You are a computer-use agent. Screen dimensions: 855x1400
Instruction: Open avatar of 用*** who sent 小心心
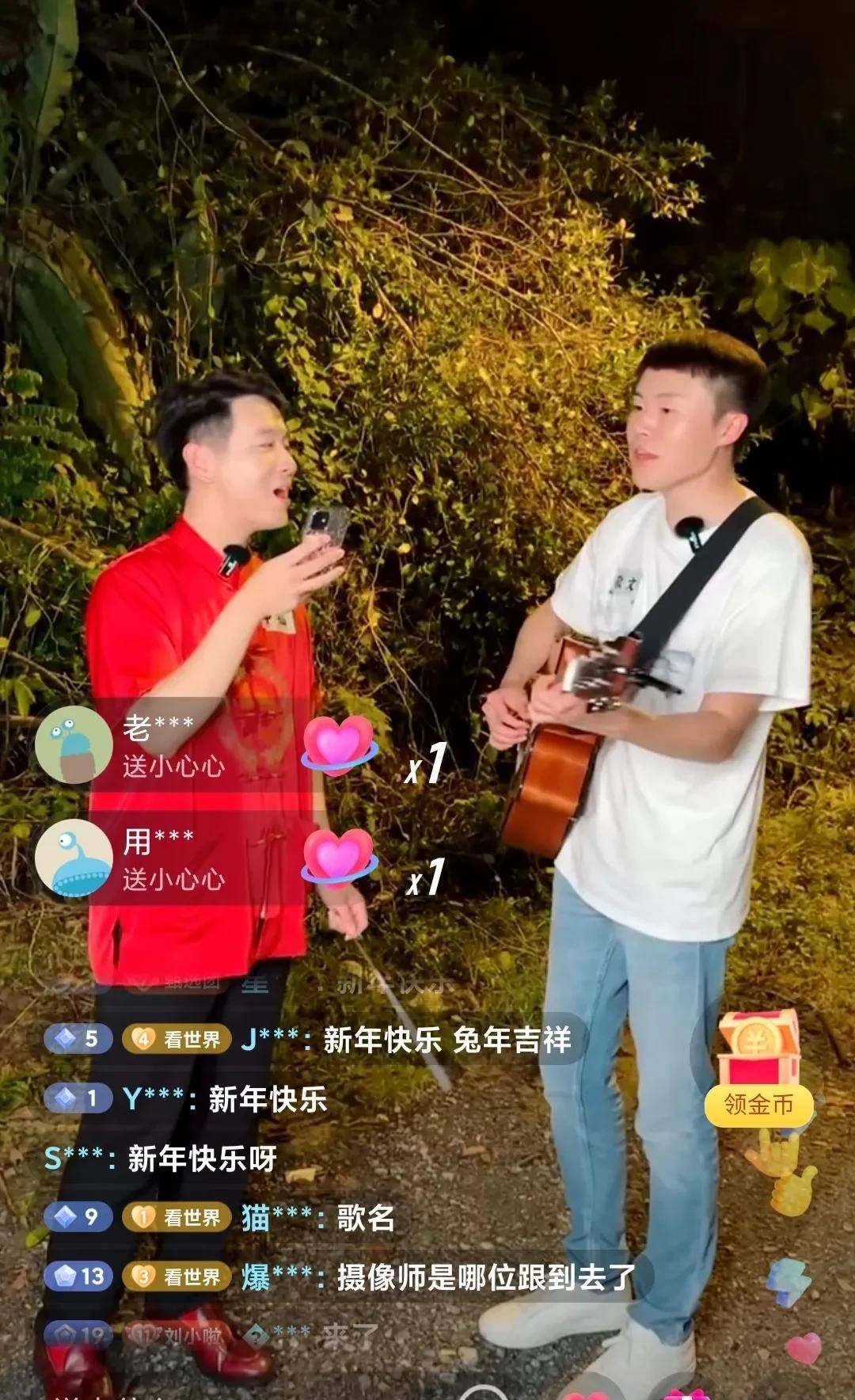74,858
